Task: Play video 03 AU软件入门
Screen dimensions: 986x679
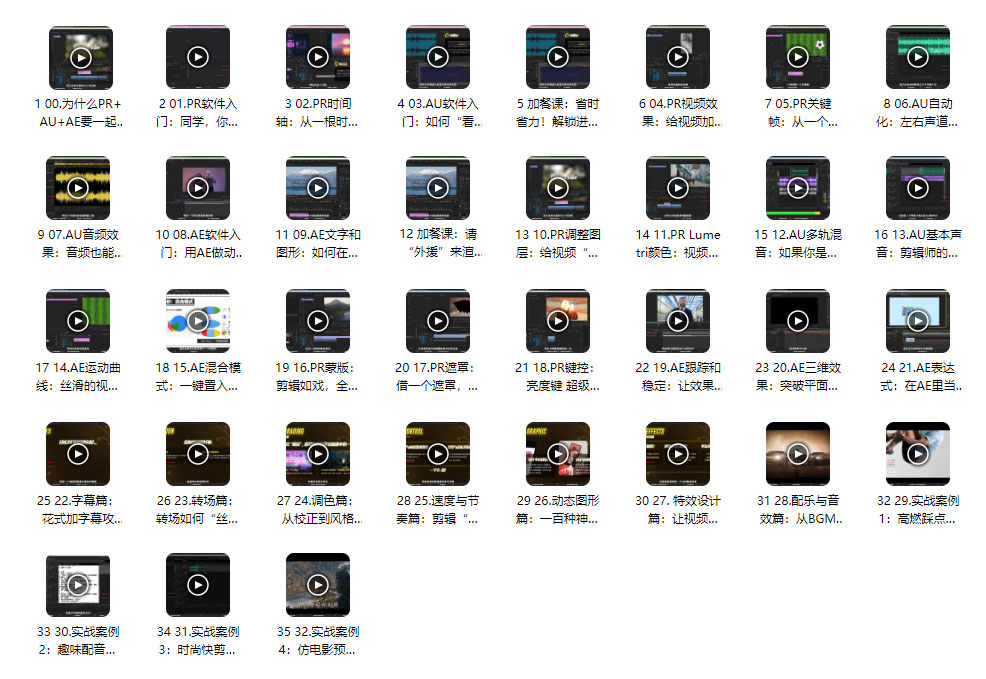Action: click(438, 58)
